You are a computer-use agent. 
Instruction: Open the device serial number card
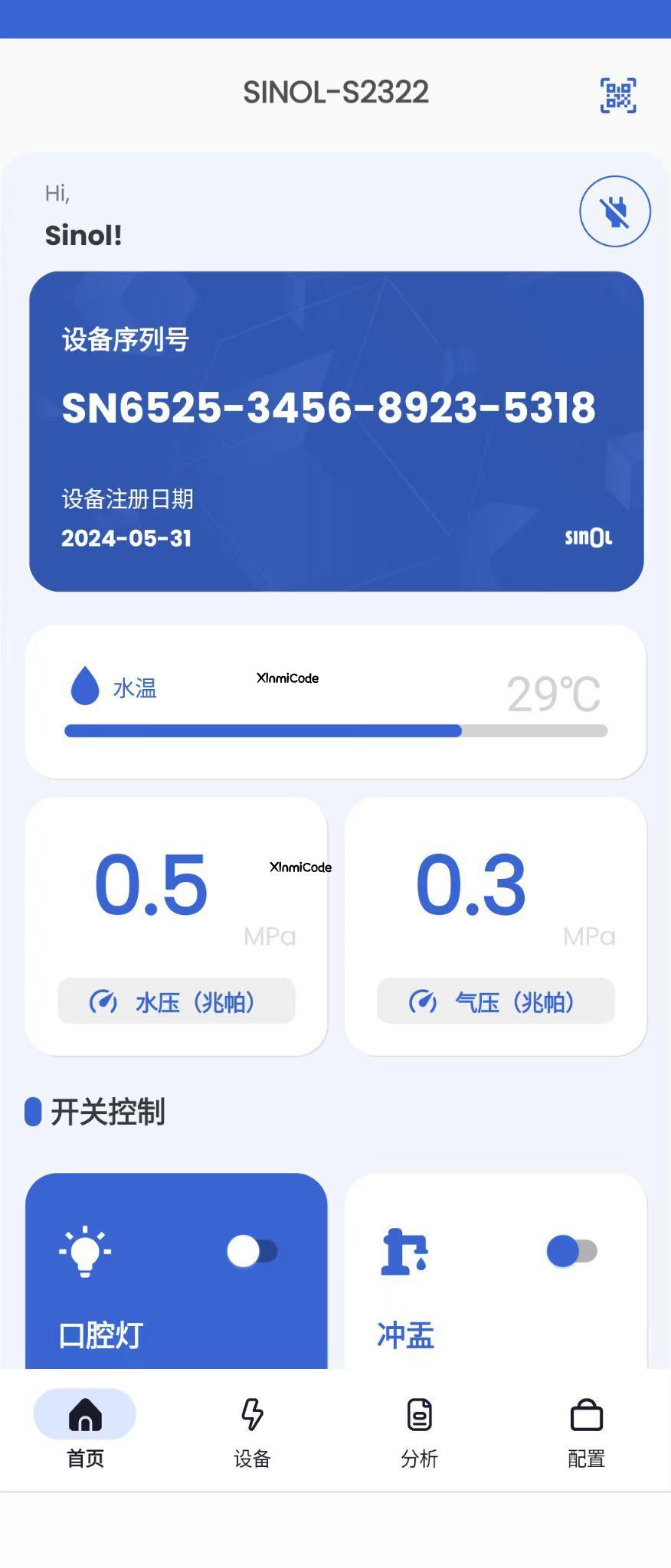(335, 429)
